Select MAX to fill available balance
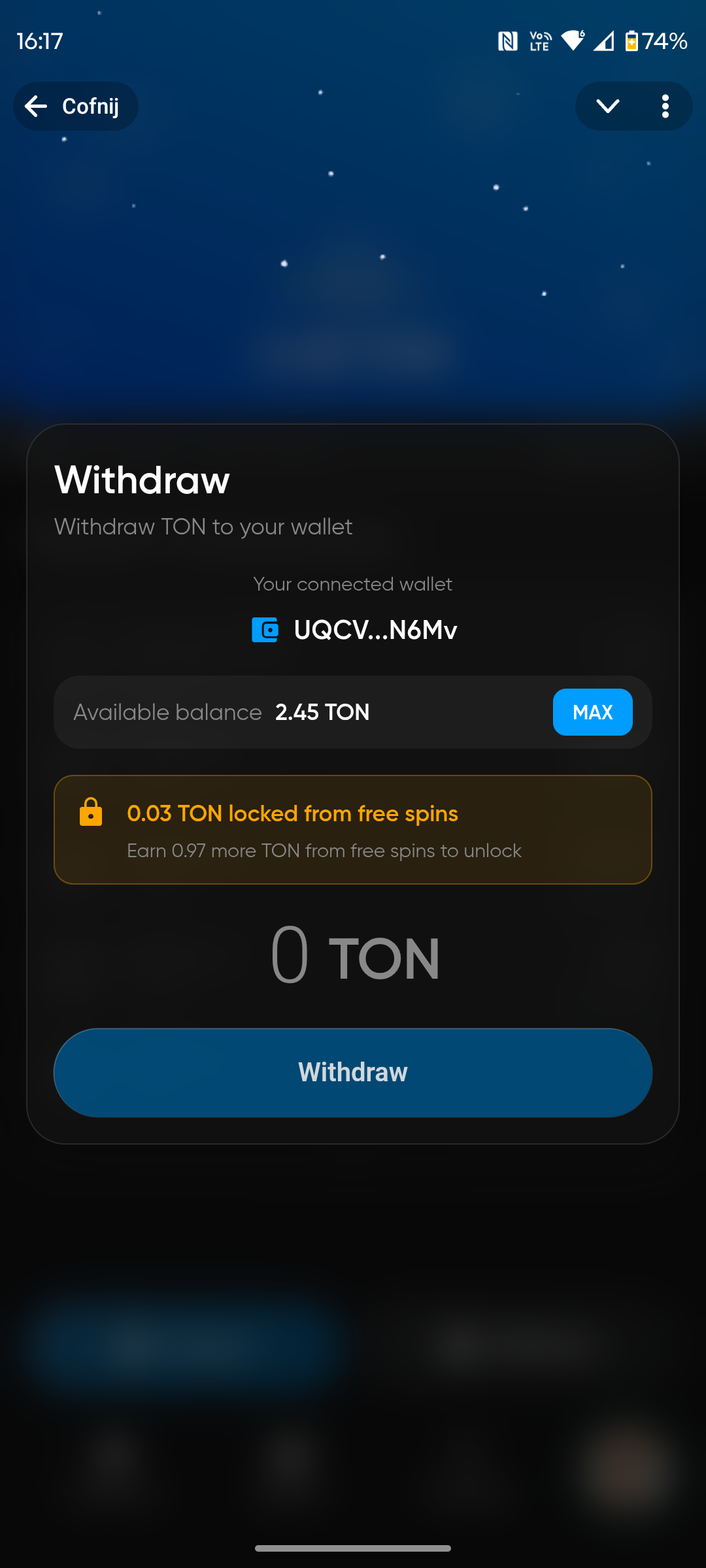 592,712
